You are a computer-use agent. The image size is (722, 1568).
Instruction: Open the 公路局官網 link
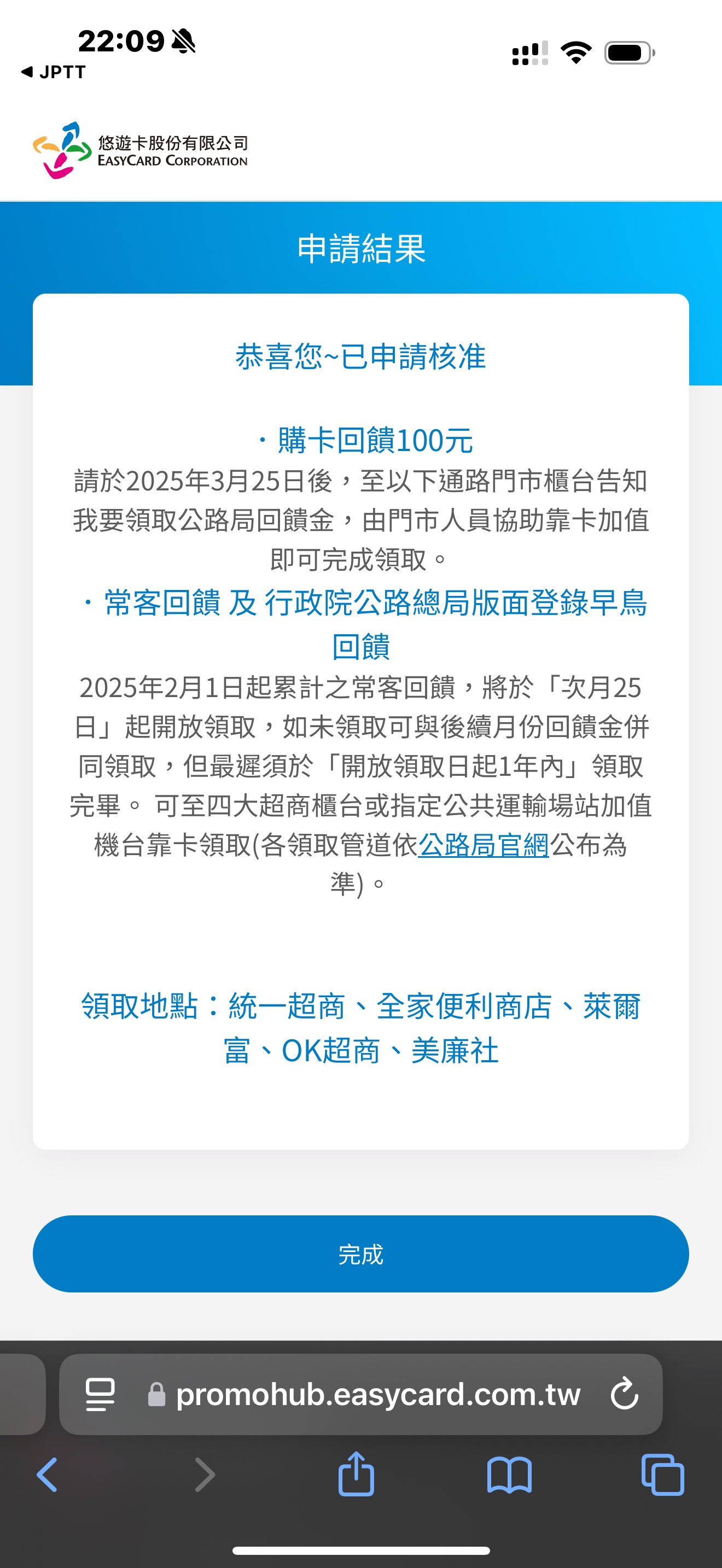484,845
